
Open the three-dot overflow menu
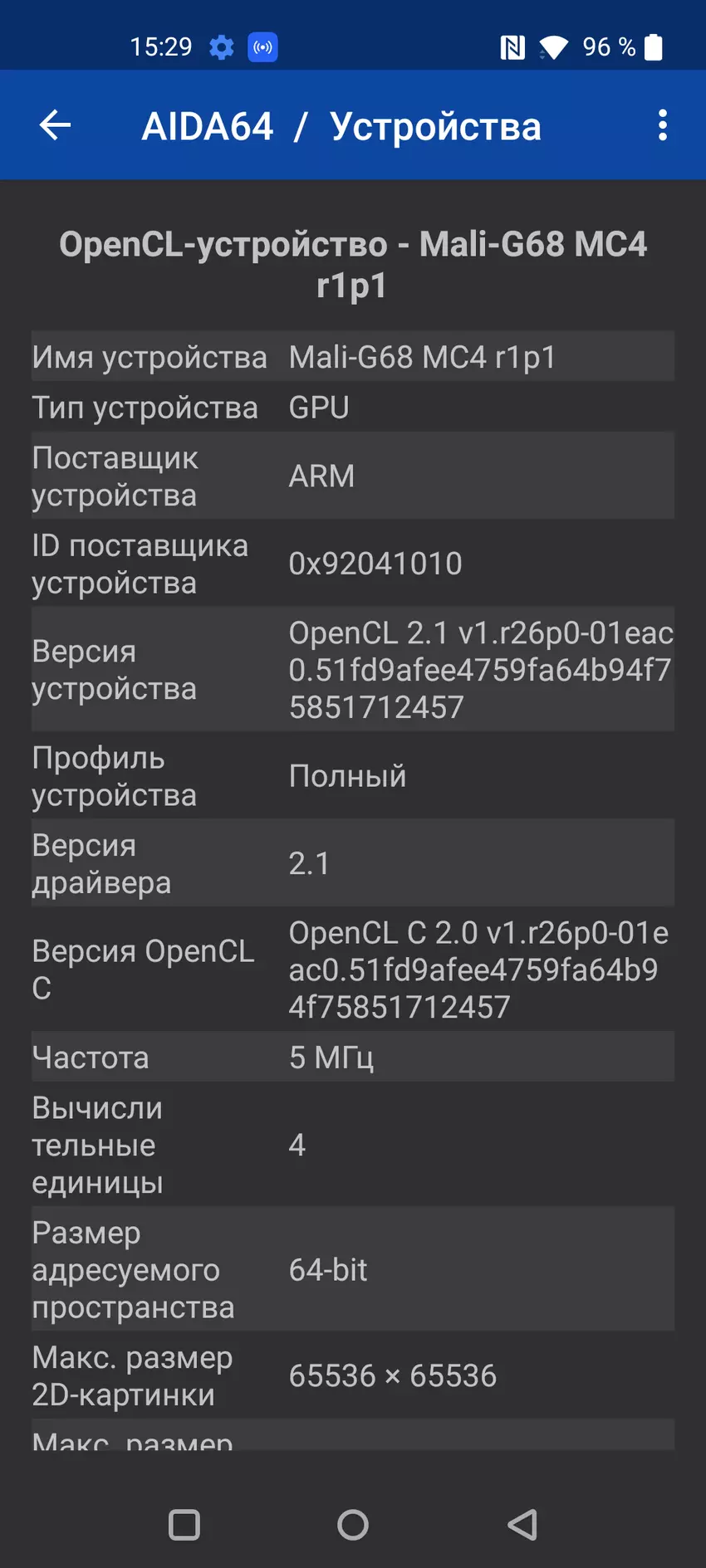click(662, 125)
